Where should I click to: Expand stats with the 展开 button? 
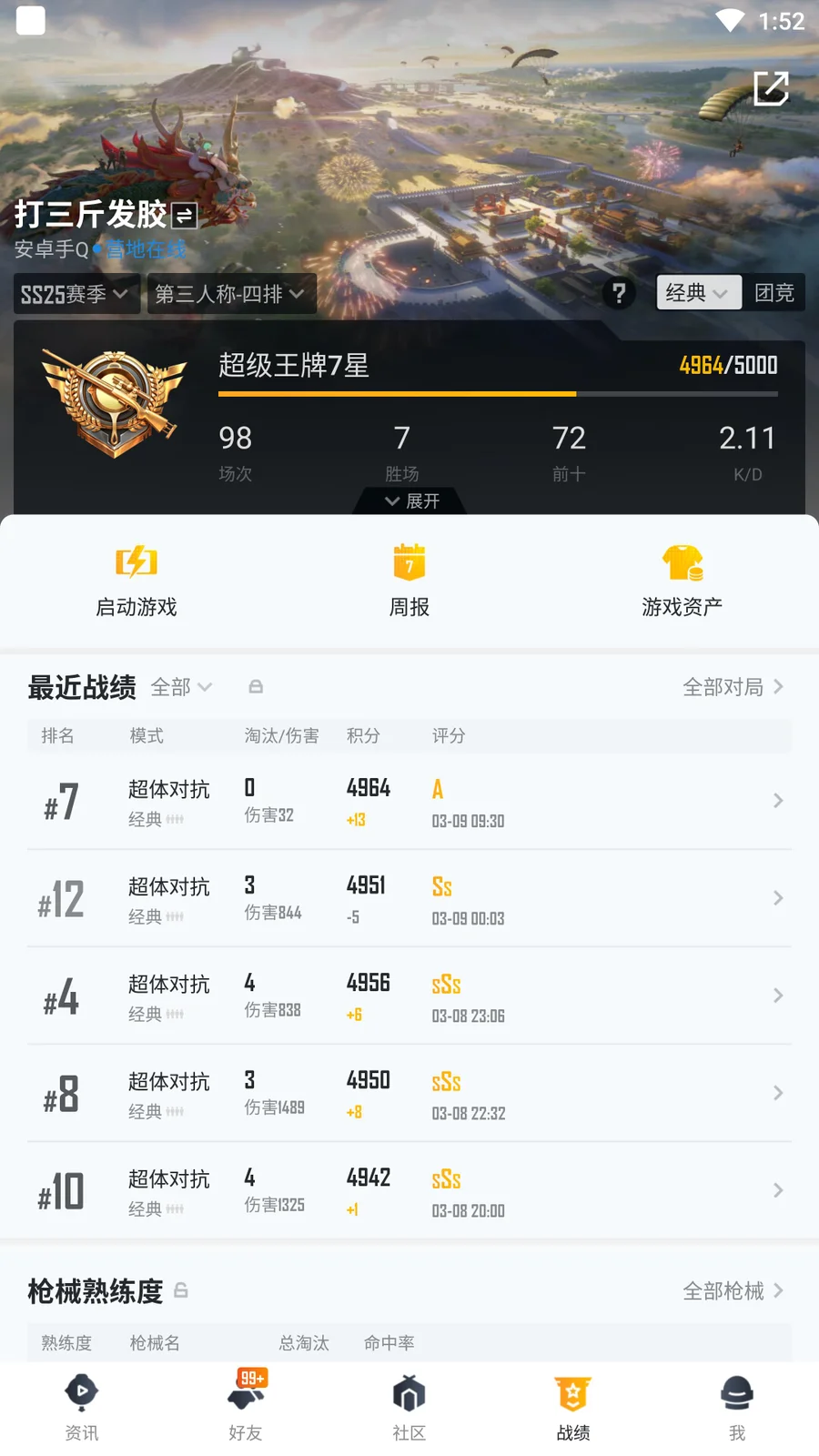[x=411, y=500]
